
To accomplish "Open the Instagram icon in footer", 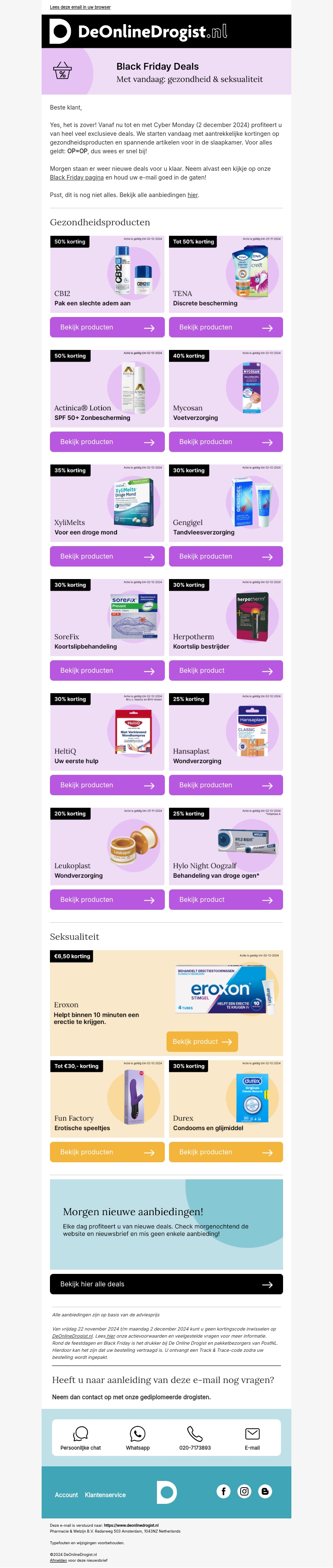I will coord(244,1491).
